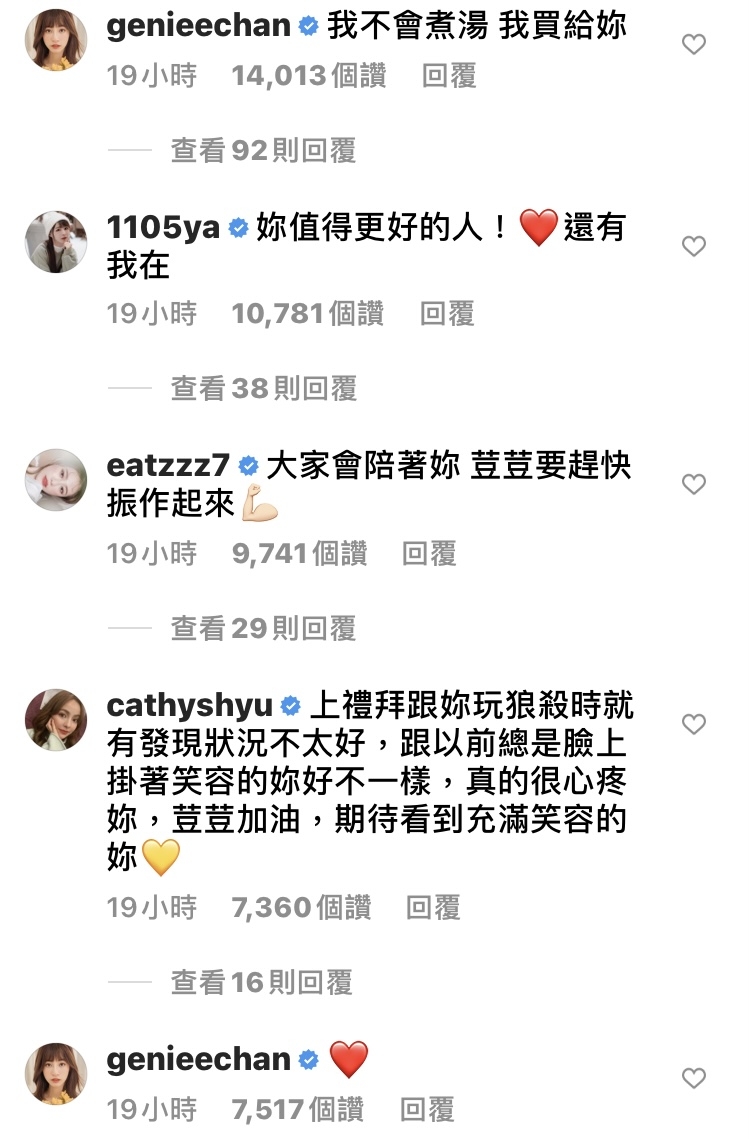
Task: Expand 16 replies under cathyshyu's comment
Action: pos(261,983)
